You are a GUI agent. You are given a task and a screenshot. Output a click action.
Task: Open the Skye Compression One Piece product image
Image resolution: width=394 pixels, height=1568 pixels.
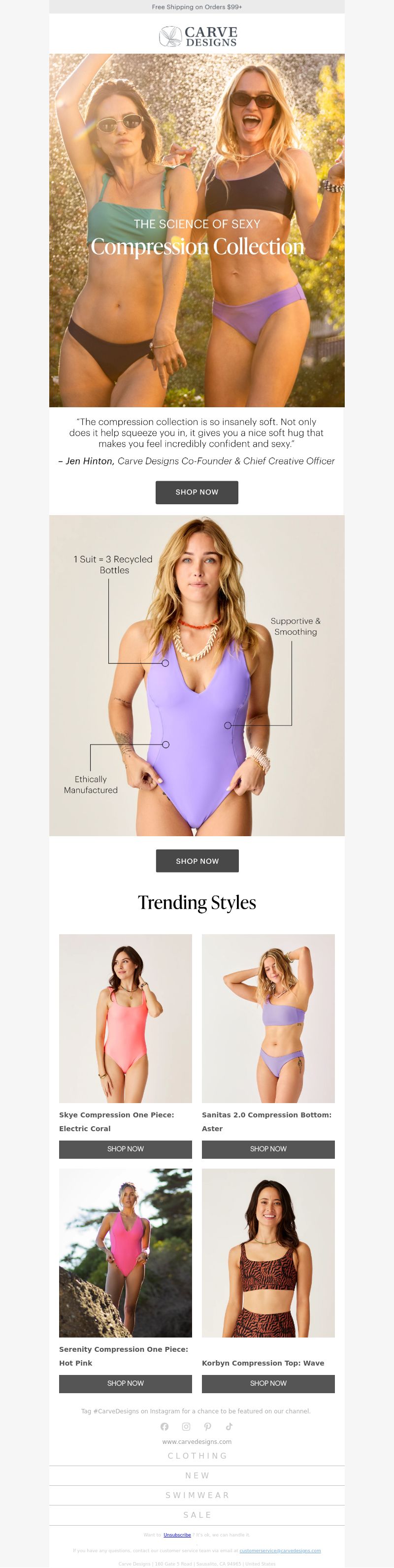[x=126, y=1018]
